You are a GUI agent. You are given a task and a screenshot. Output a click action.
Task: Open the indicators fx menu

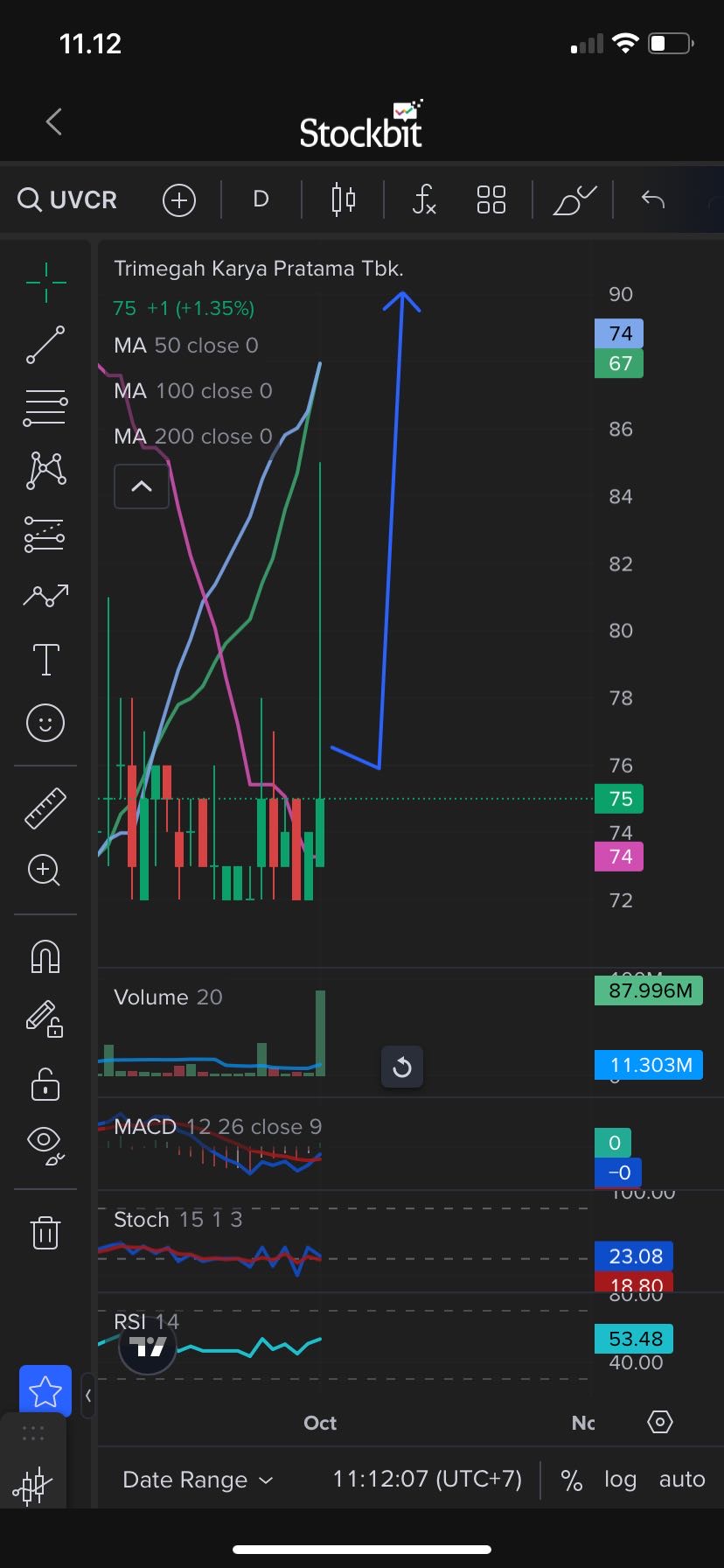[424, 199]
